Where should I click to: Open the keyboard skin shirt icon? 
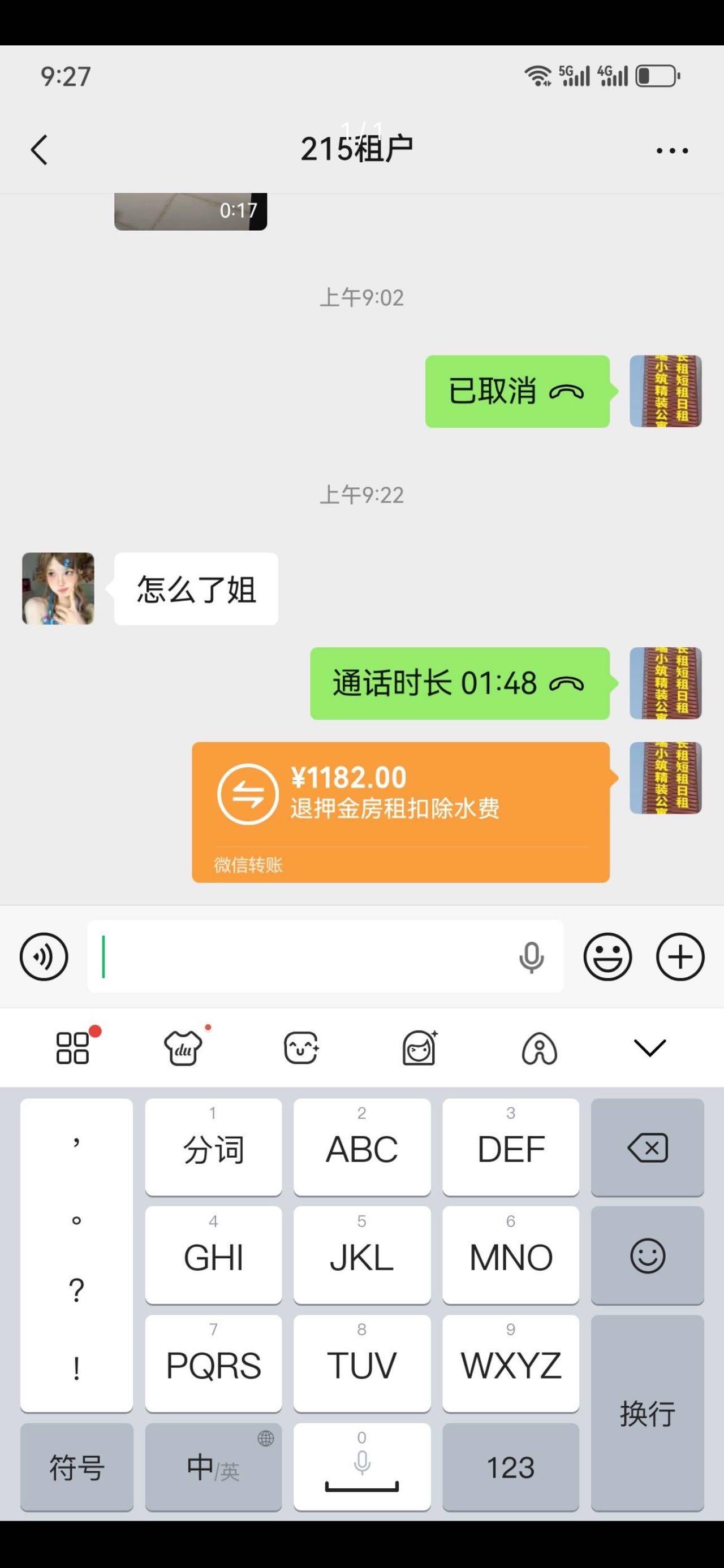pos(183,1047)
